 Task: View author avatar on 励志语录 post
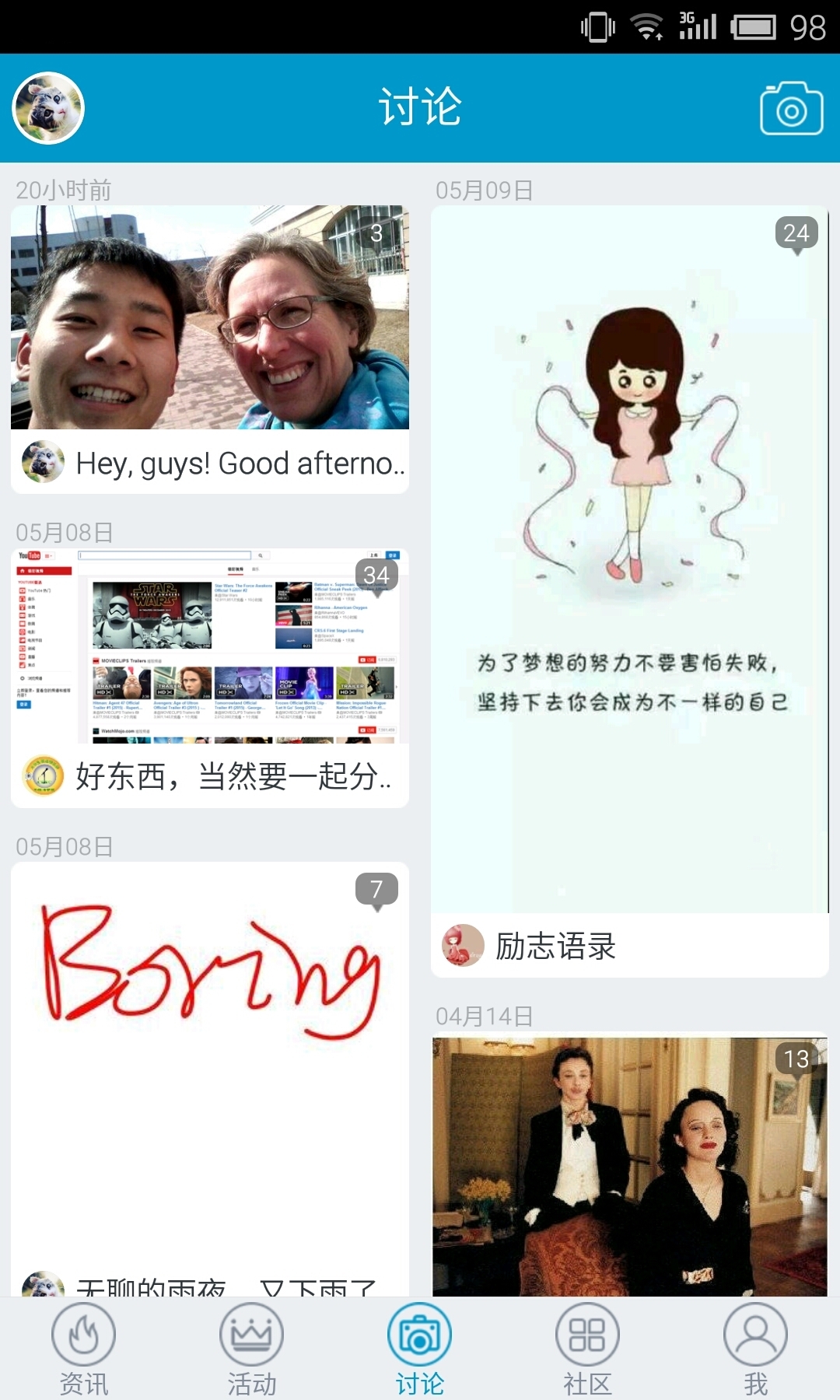click(x=463, y=946)
